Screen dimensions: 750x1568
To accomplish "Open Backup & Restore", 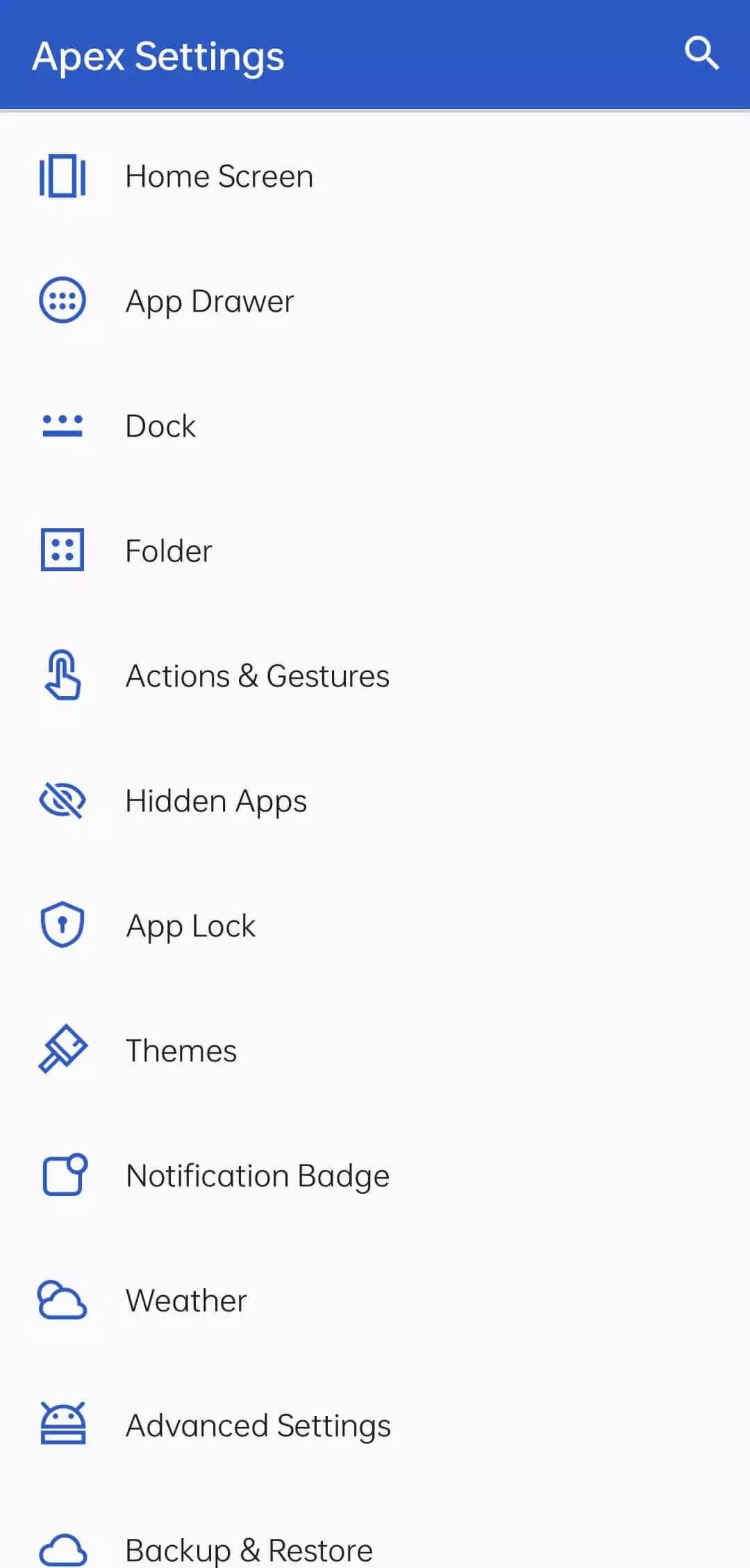I will click(x=249, y=1549).
